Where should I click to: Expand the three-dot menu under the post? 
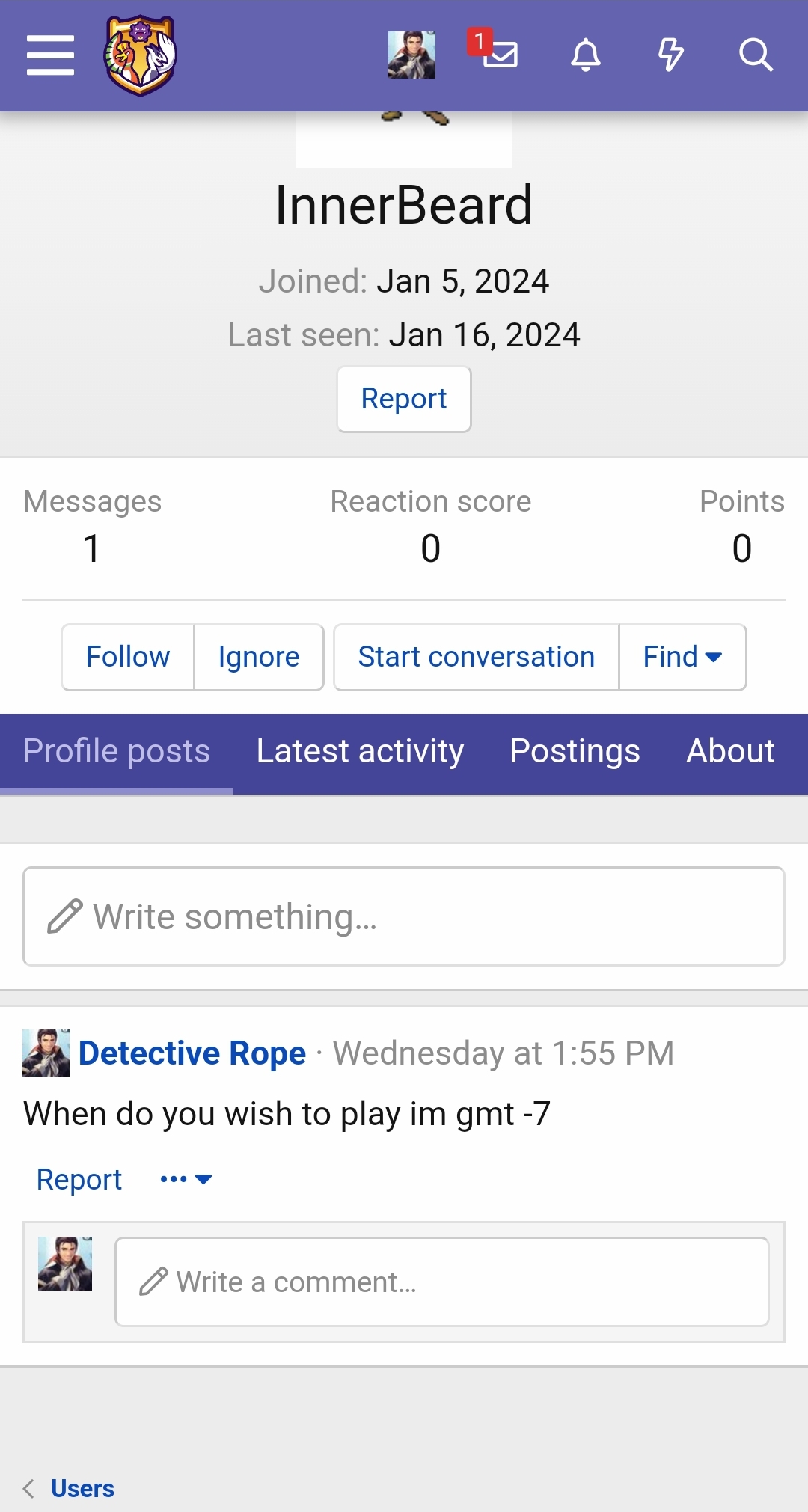[x=186, y=1180]
